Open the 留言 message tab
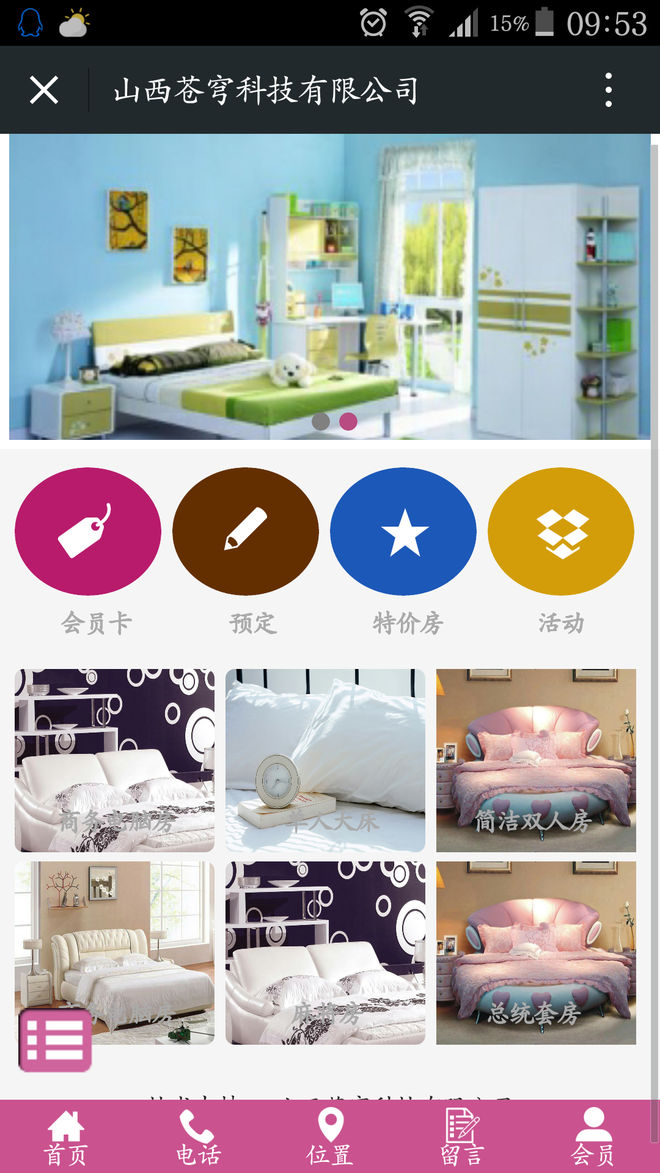Viewport: 660px width, 1173px height. coord(462,1138)
